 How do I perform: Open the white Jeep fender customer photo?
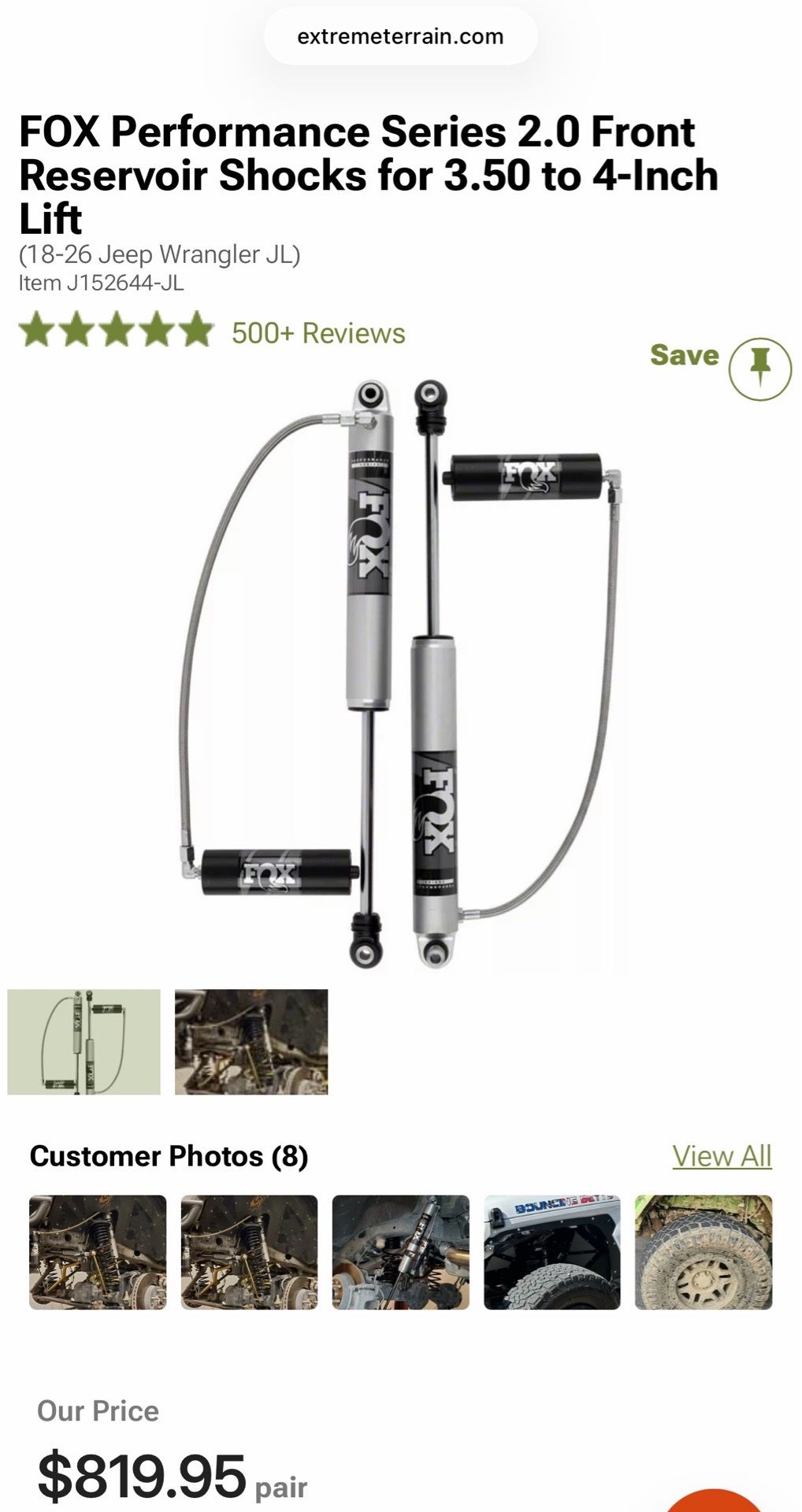[552, 1252]
